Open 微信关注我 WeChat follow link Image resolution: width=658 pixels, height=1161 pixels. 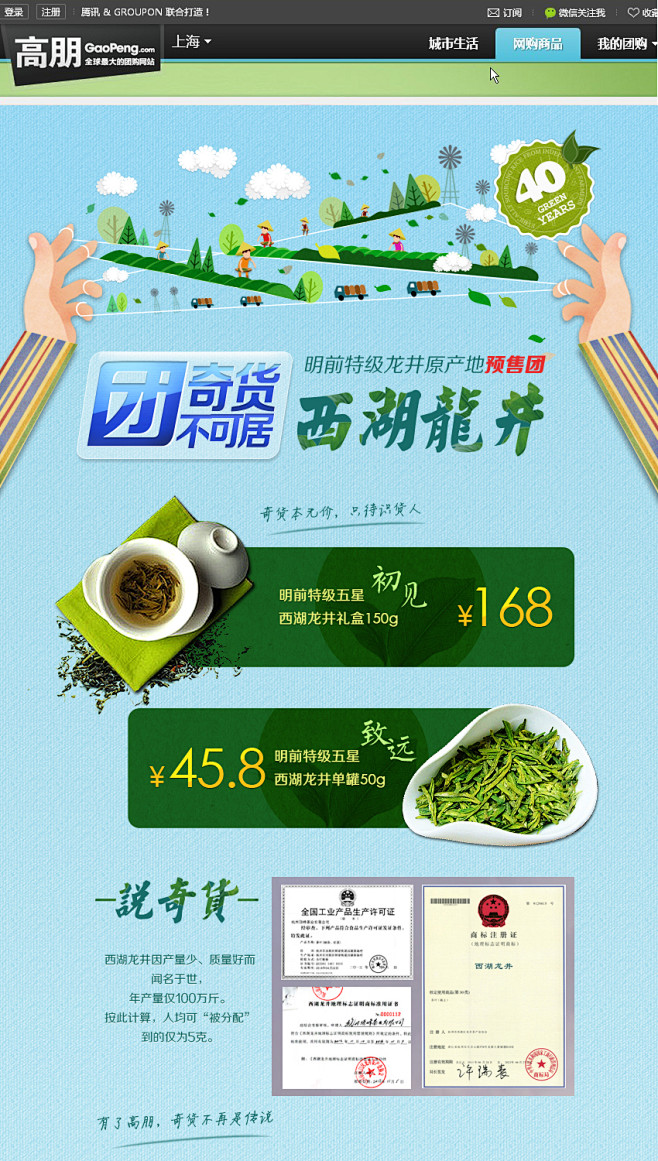575,13
